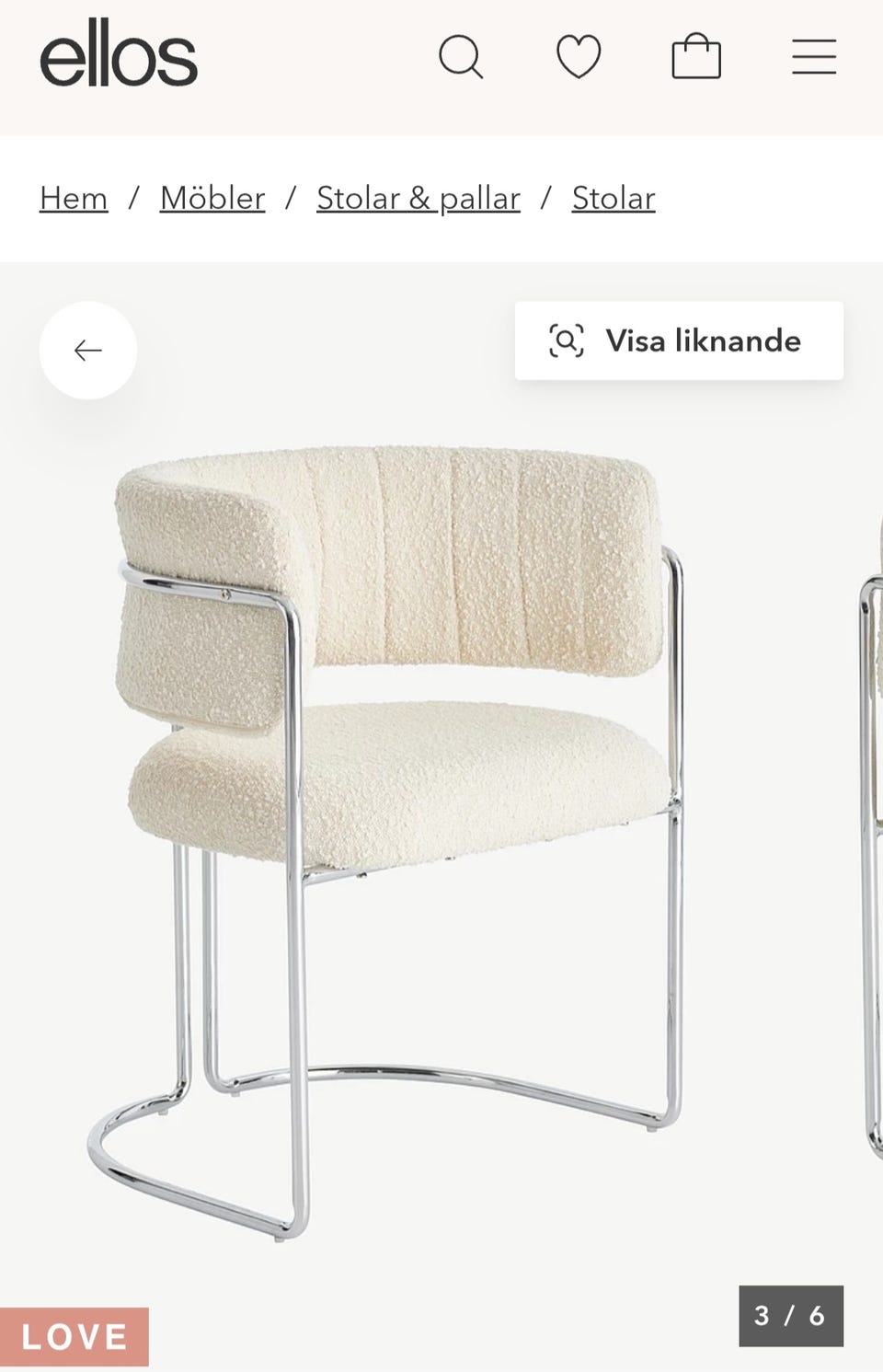Return to gallery using circular back button
Screen dimensions: 883x1372
(87, 350)
